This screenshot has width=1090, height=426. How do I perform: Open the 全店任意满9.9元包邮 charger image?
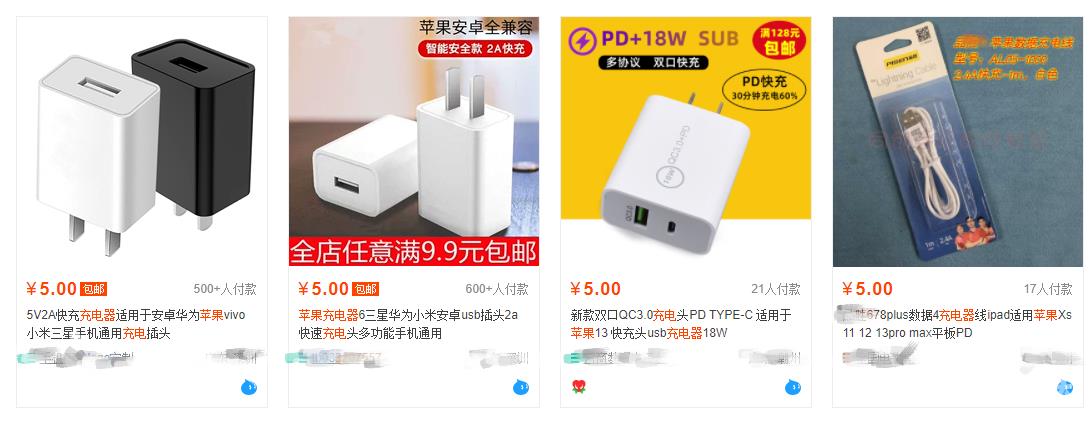coord(414,141)
